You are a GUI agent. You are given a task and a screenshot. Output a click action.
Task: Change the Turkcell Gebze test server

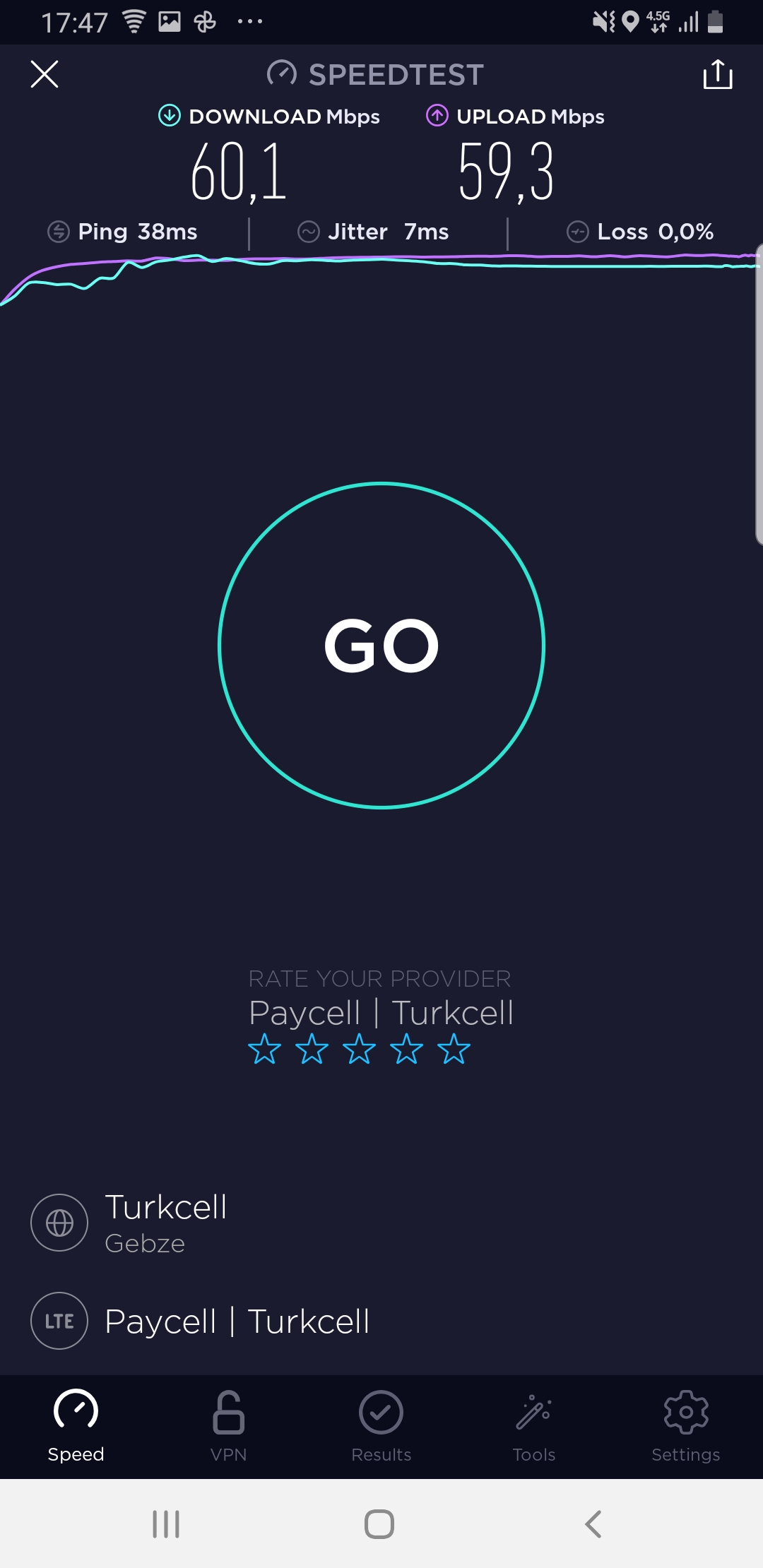coord(130,1223)
